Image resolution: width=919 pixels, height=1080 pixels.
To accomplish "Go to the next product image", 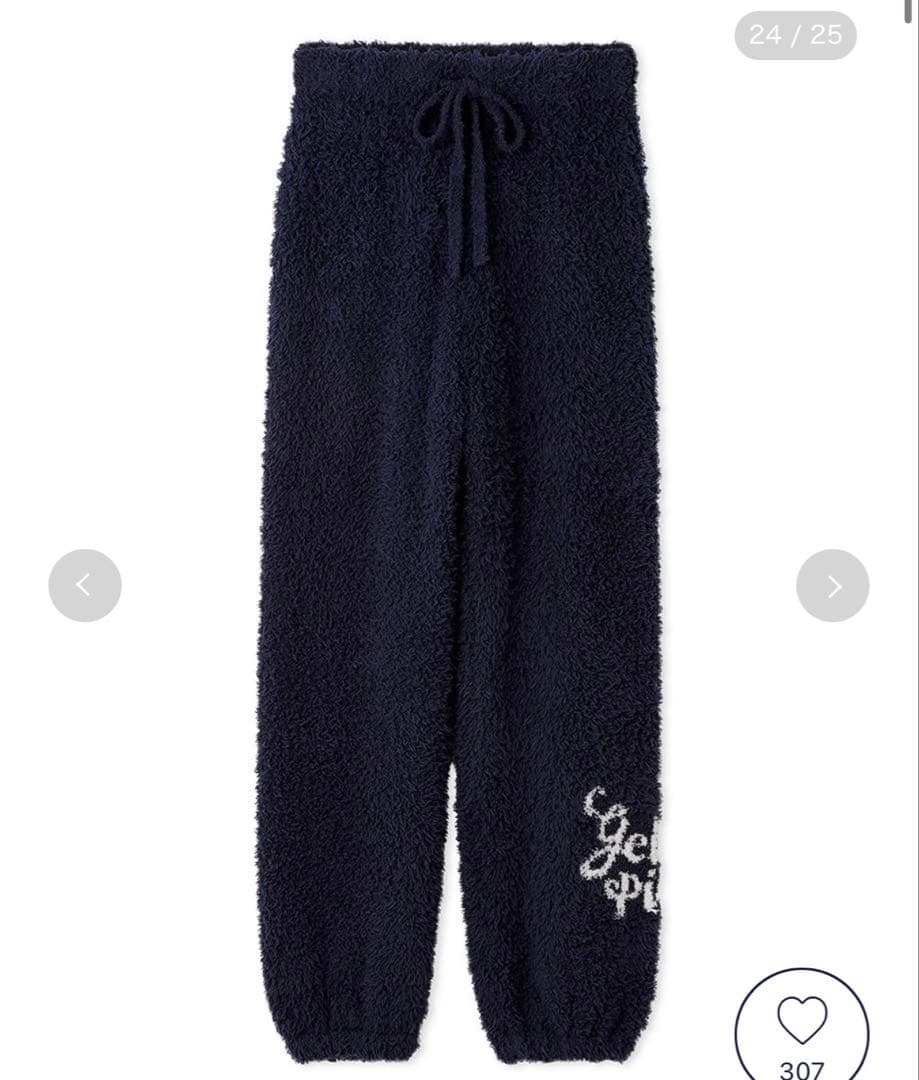I will click(x=832, y=585).
